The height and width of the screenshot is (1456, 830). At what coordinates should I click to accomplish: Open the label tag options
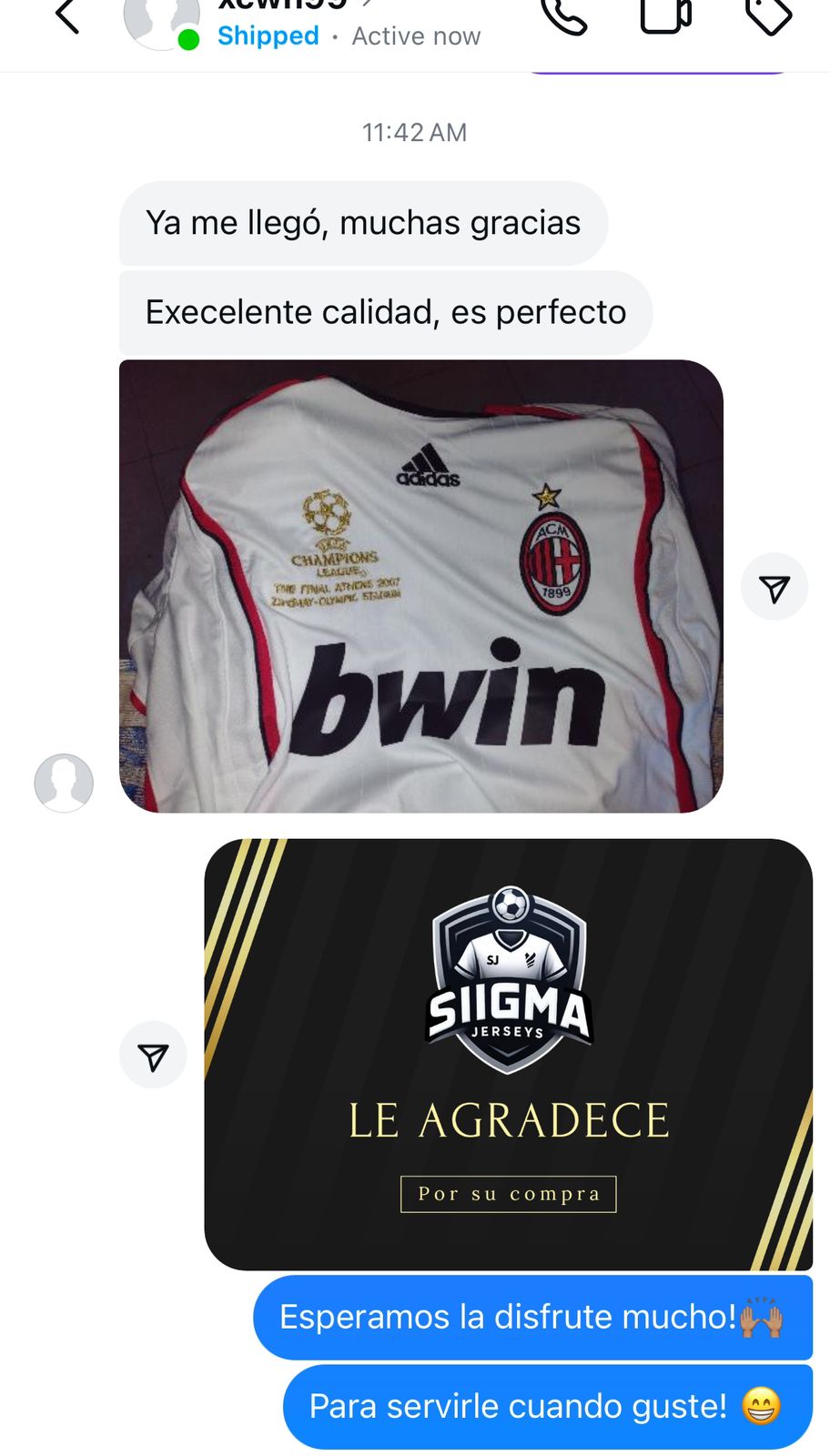click(x=769, y=15)
